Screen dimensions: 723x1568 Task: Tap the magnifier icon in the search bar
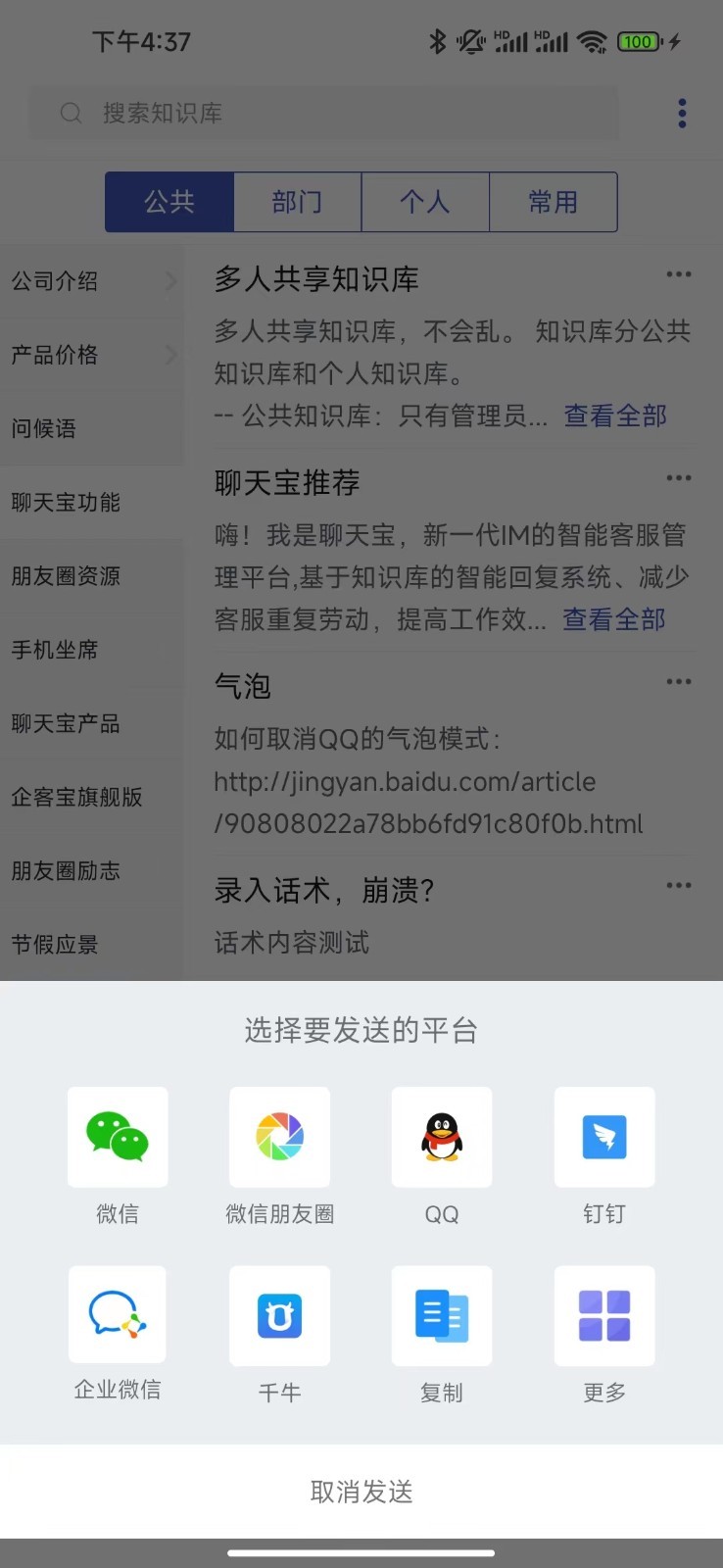tap(71, 113)
